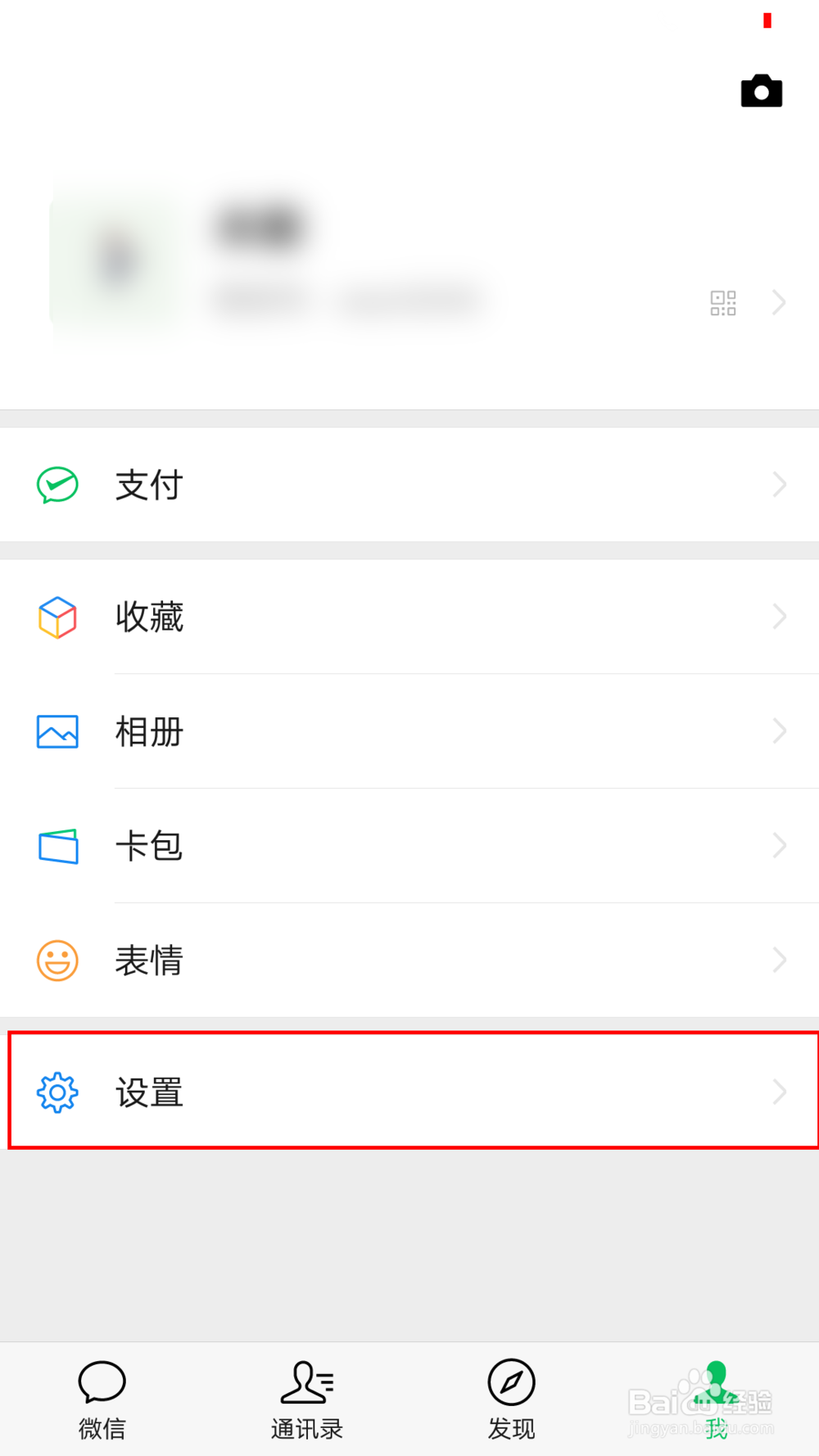Screen dimensions: 819x1456
Task: Tap the orange Sticker smiley icon
Action: coord(57,961)
